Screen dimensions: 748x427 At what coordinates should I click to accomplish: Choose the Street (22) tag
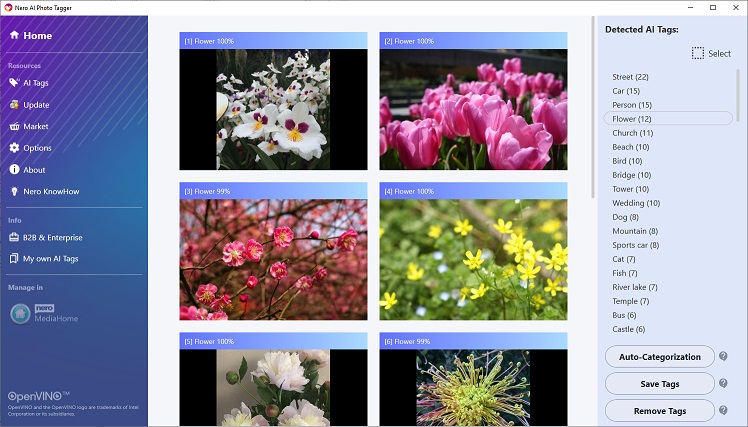pyautogui.click(x=630, y=77)
